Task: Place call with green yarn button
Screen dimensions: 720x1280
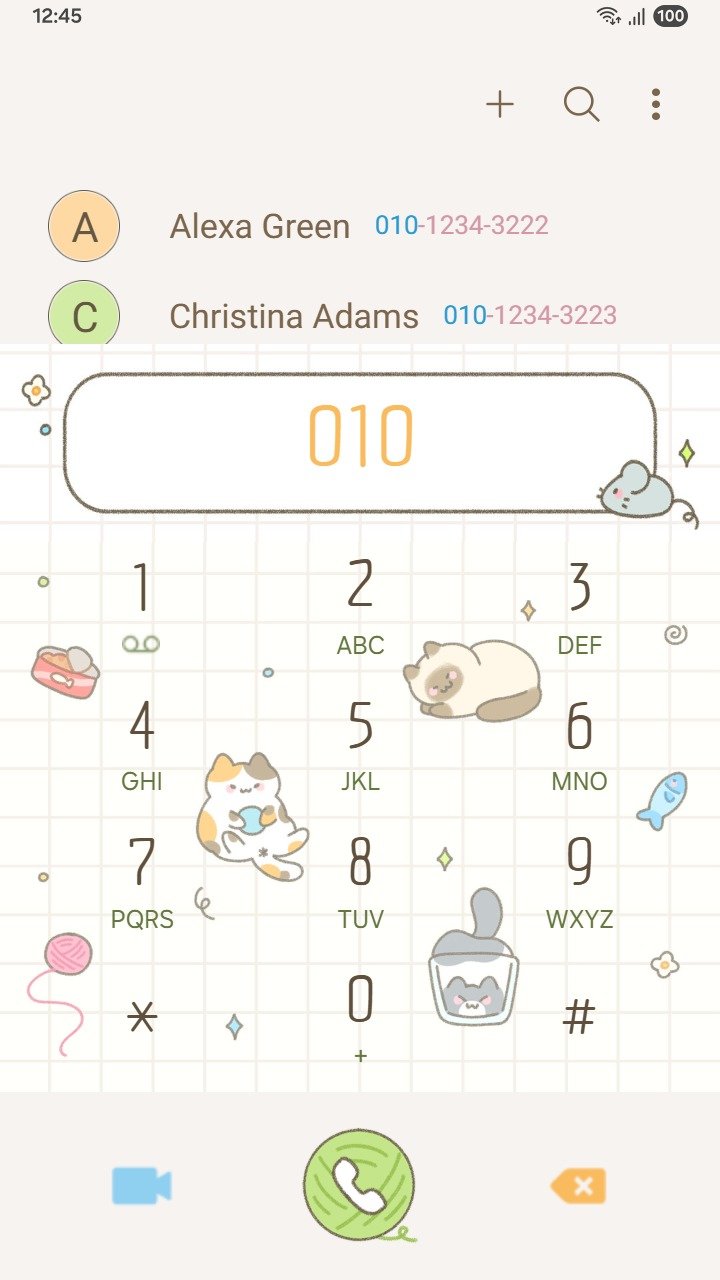Action: (x=359, y=1185)
